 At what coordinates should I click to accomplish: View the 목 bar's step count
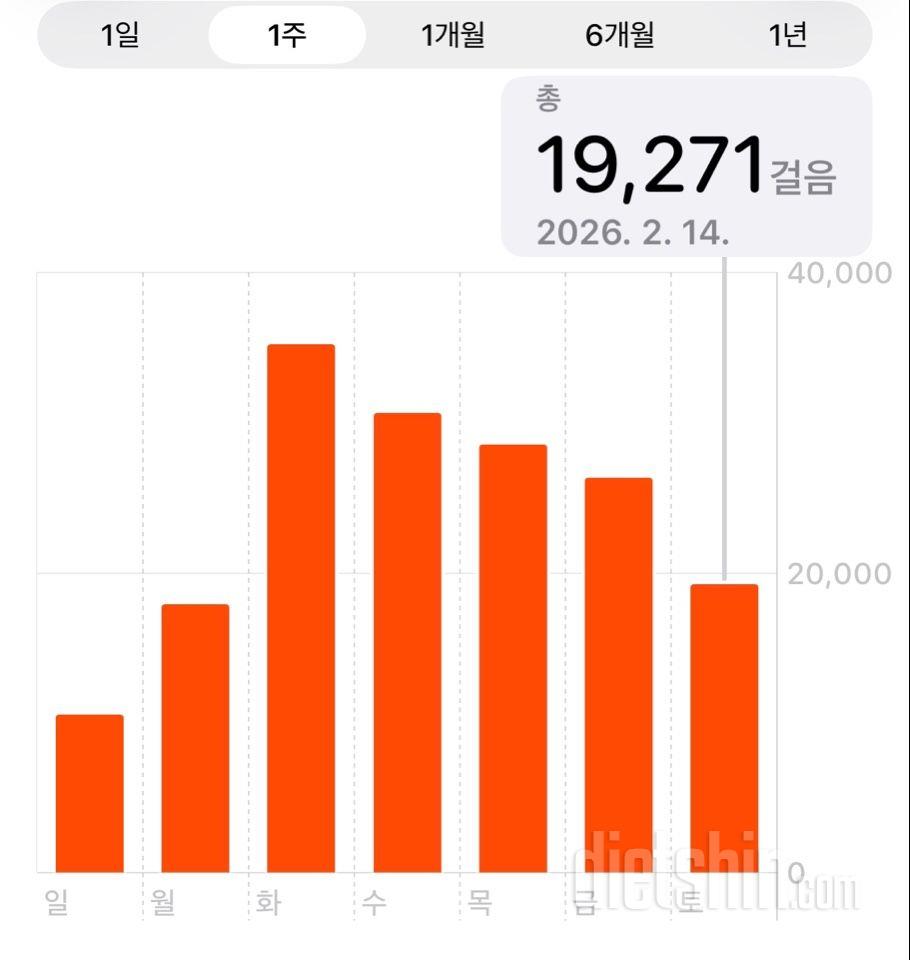point(513,658)
